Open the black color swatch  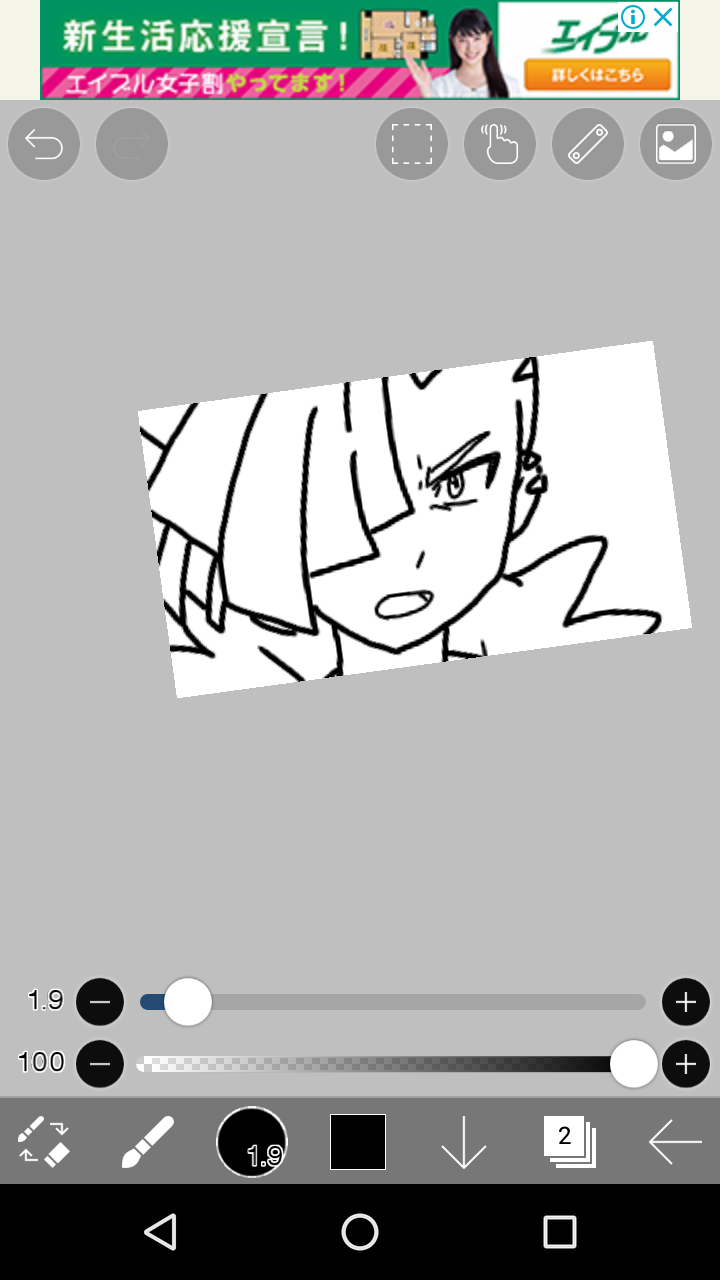358,1142
